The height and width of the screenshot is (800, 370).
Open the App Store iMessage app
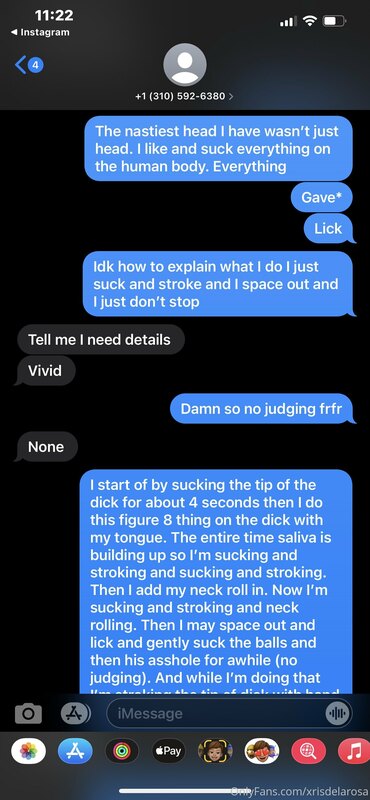[x=75, y=751]
